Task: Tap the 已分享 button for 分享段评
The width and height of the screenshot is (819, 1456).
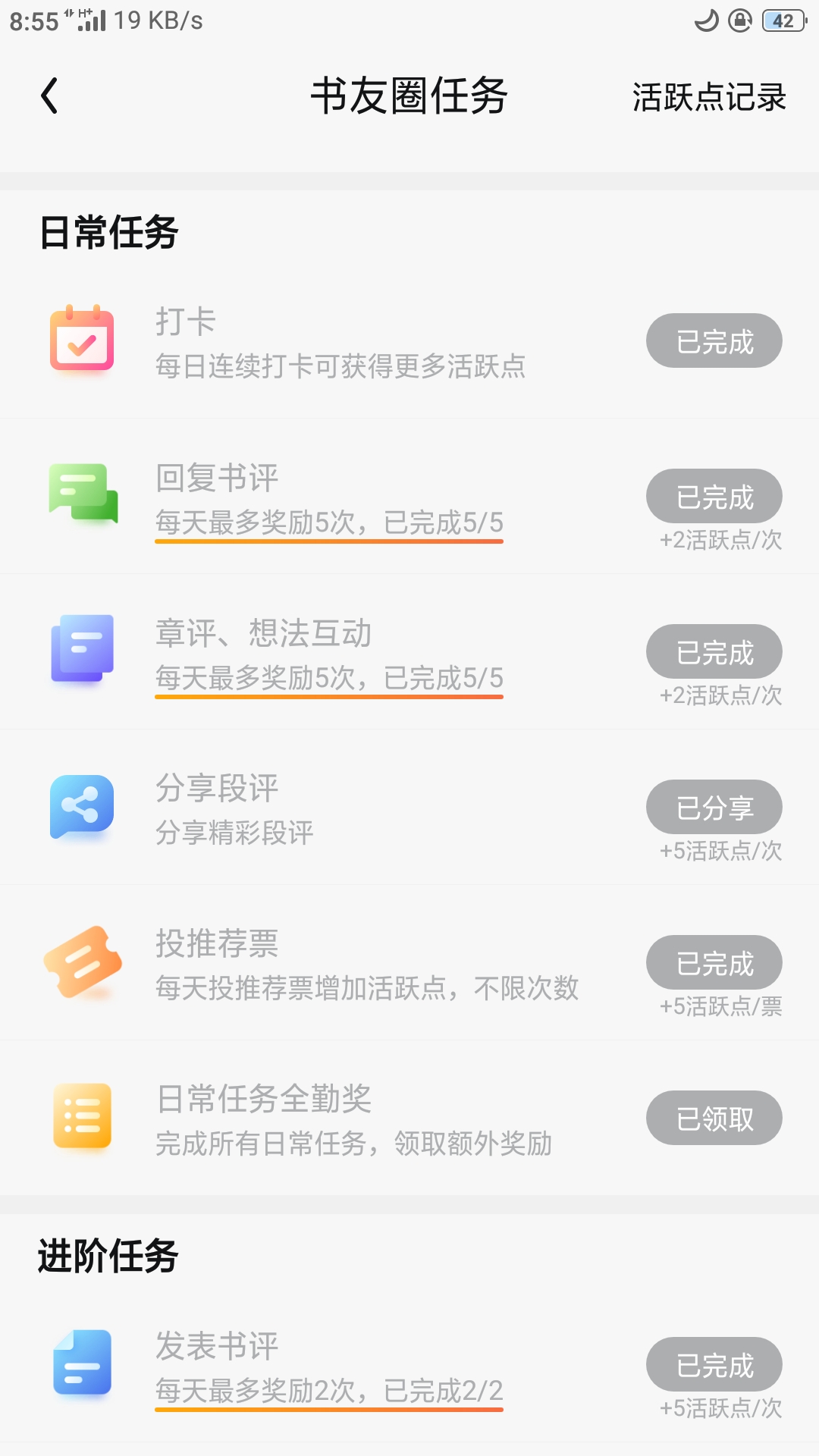Action: pos(714,807)
